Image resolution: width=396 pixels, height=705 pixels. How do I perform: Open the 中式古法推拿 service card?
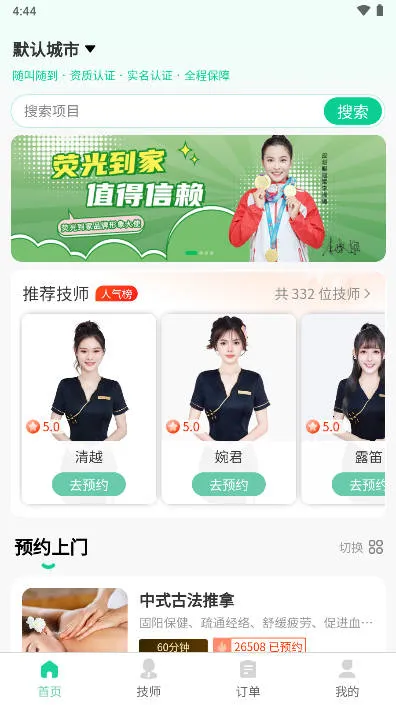point(198,616)
